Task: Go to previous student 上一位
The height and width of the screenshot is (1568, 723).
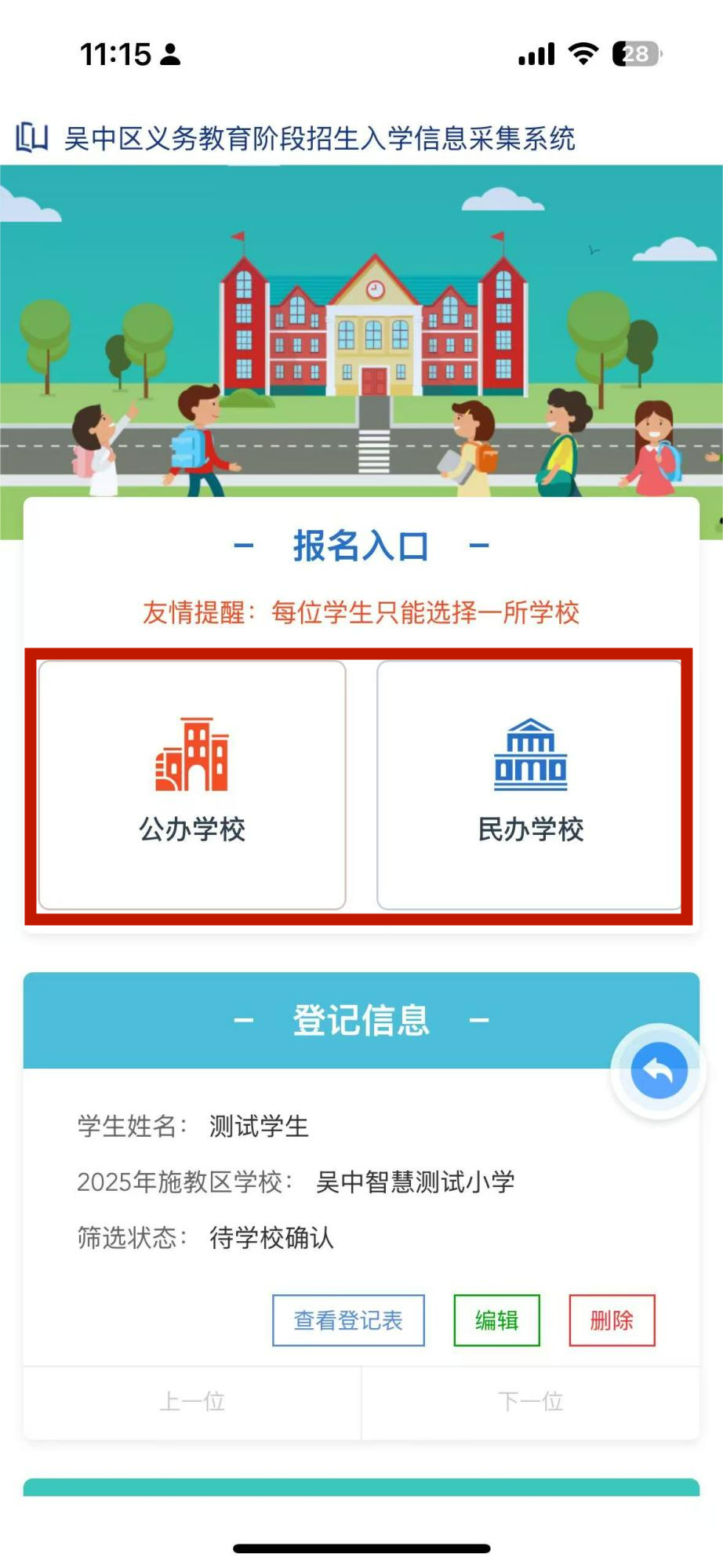Action: pos(192,1402)
